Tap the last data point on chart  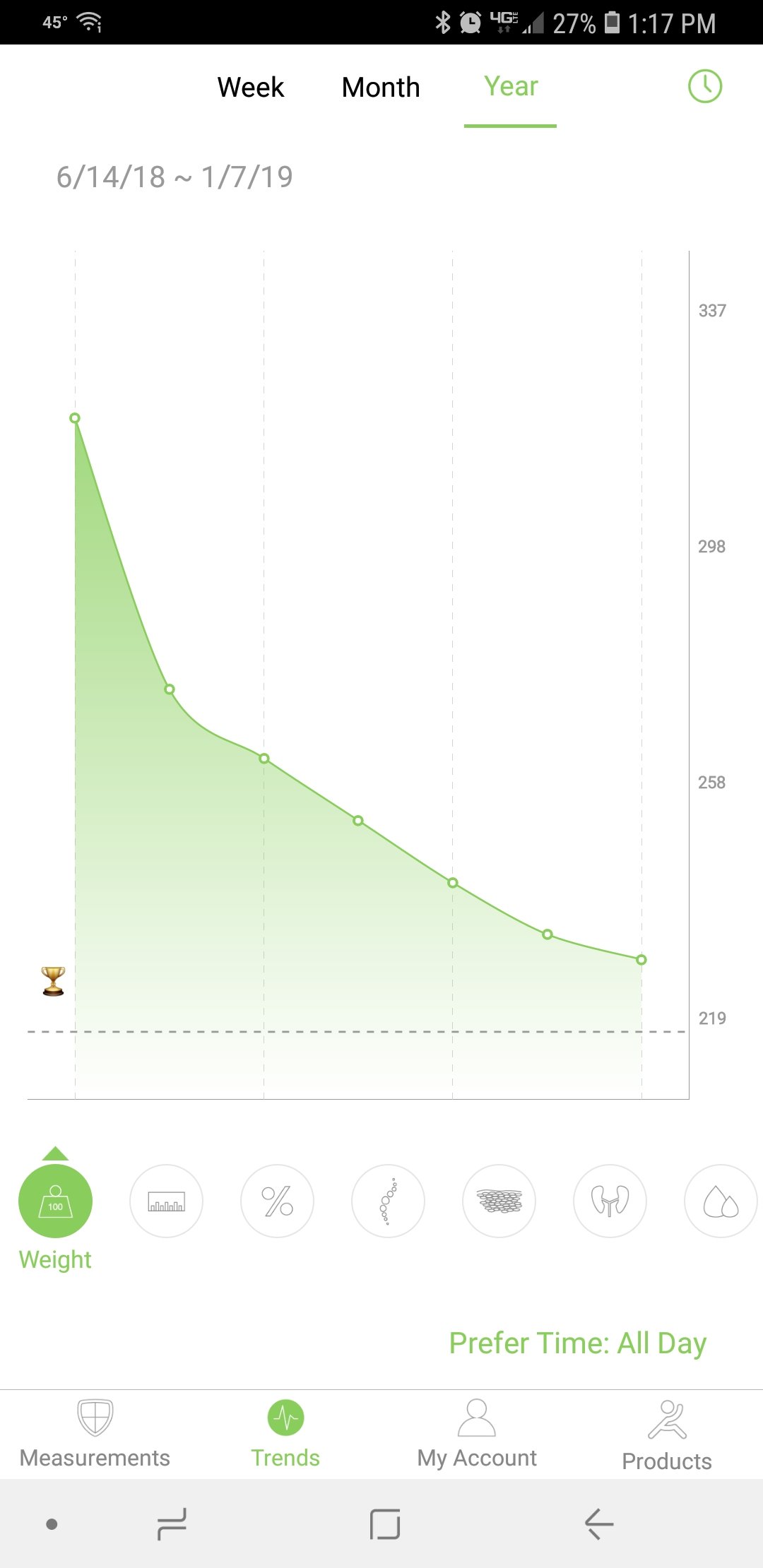click(x=641, y=960)
